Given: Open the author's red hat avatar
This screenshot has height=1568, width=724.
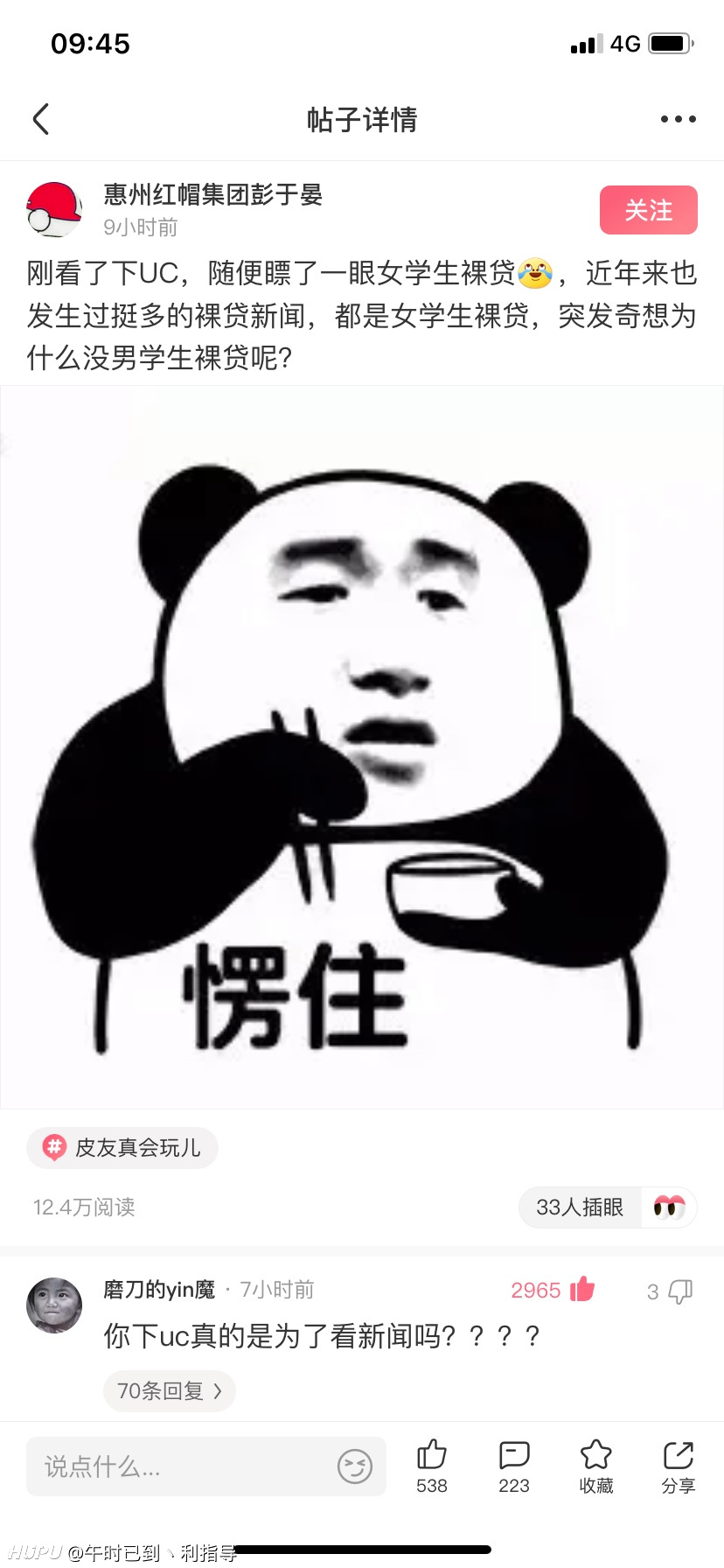Looking at the screenshot, I should point(54,210).
